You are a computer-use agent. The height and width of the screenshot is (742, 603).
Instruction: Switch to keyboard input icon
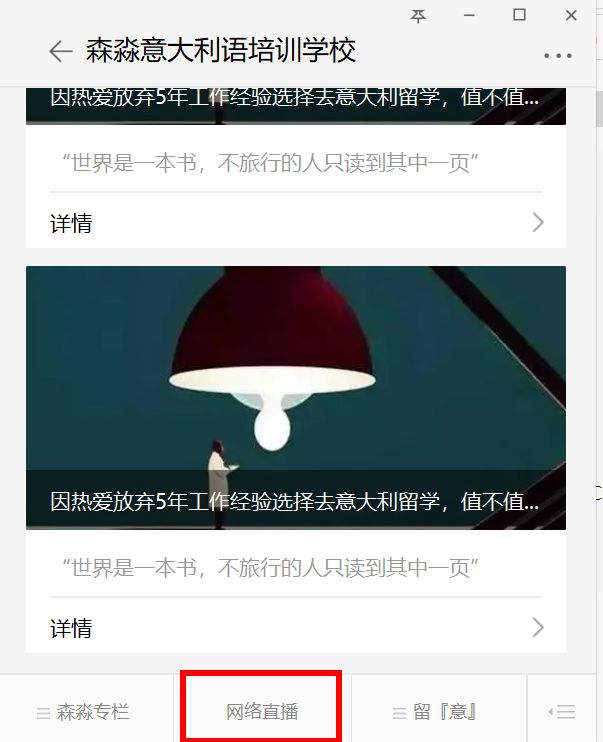pyautogui.click(x=563, y=712)
